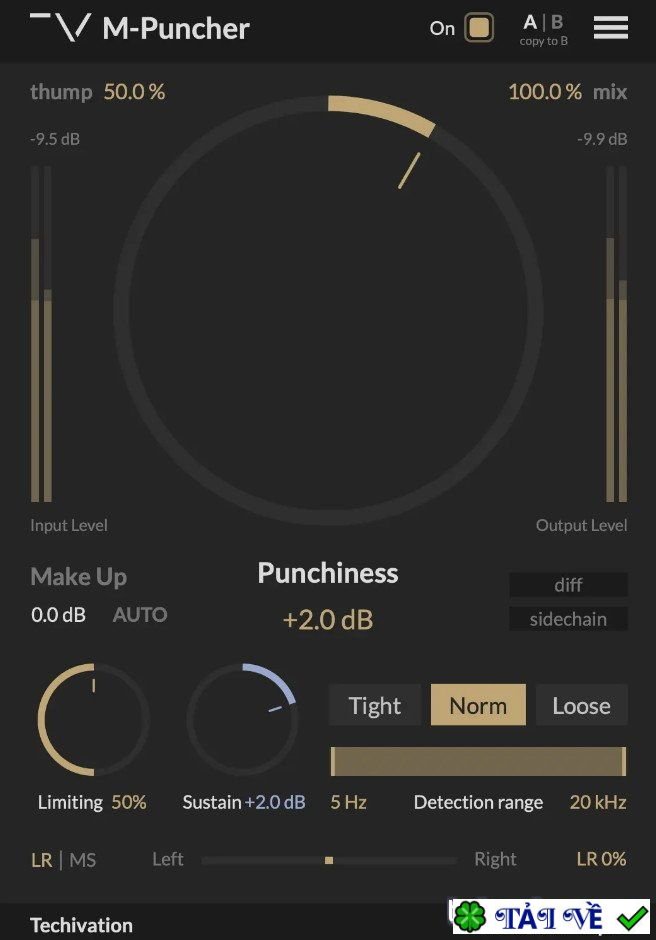The image size is (656, 940).
Task: Tap the Detection range slider bar
Action: [478, 761]
